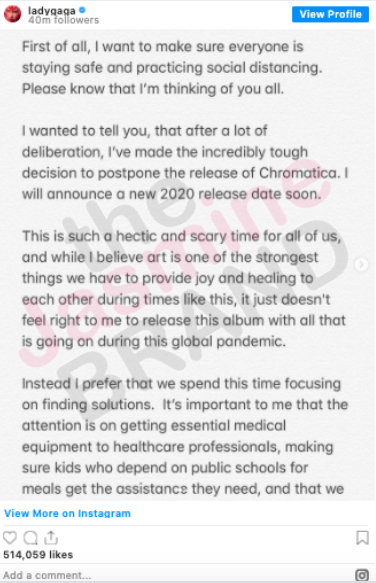Image resolution: width=376 pixels, height=583 pixels.
Task: Go to next slide of the post
Action: (x=361, y=264)
